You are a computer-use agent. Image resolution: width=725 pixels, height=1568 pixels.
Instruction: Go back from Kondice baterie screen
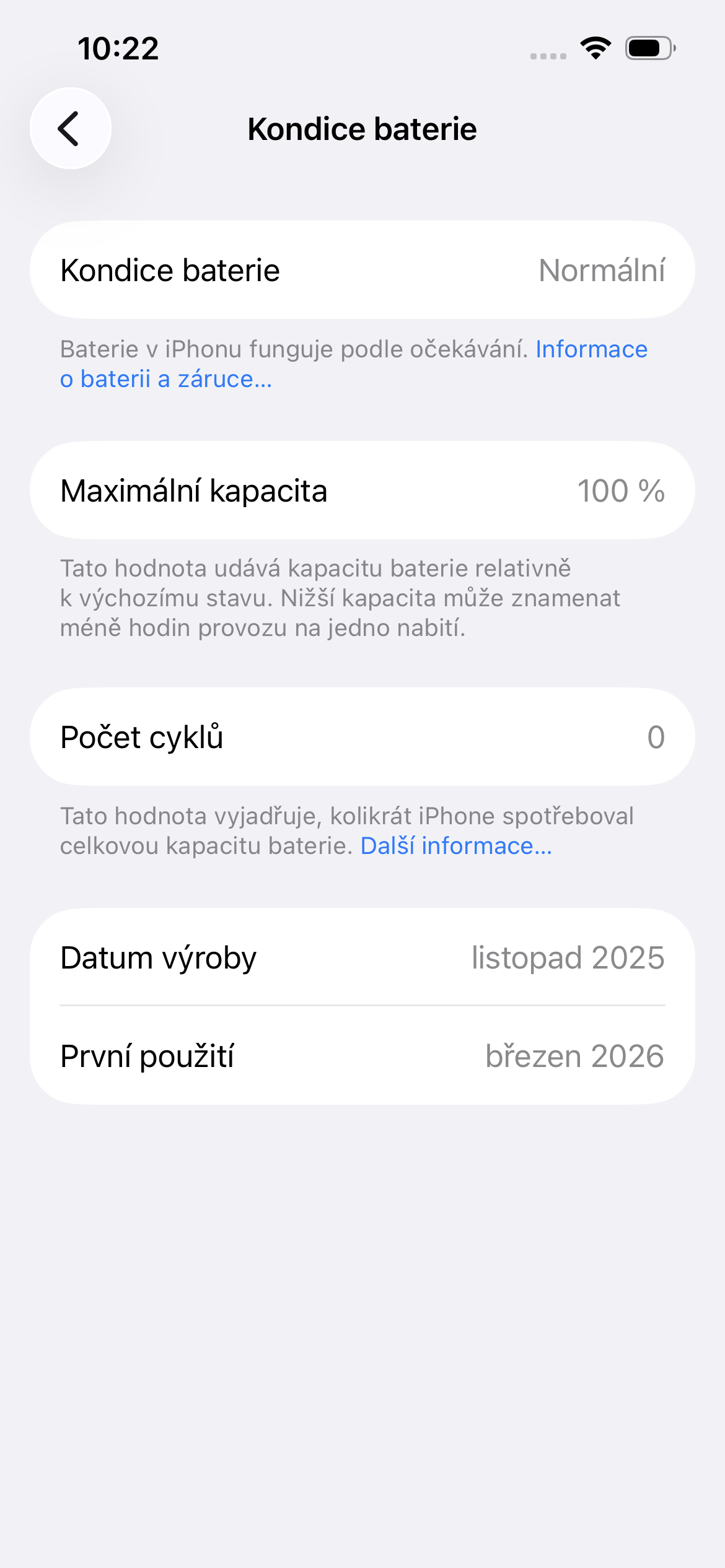coord(70,128)
